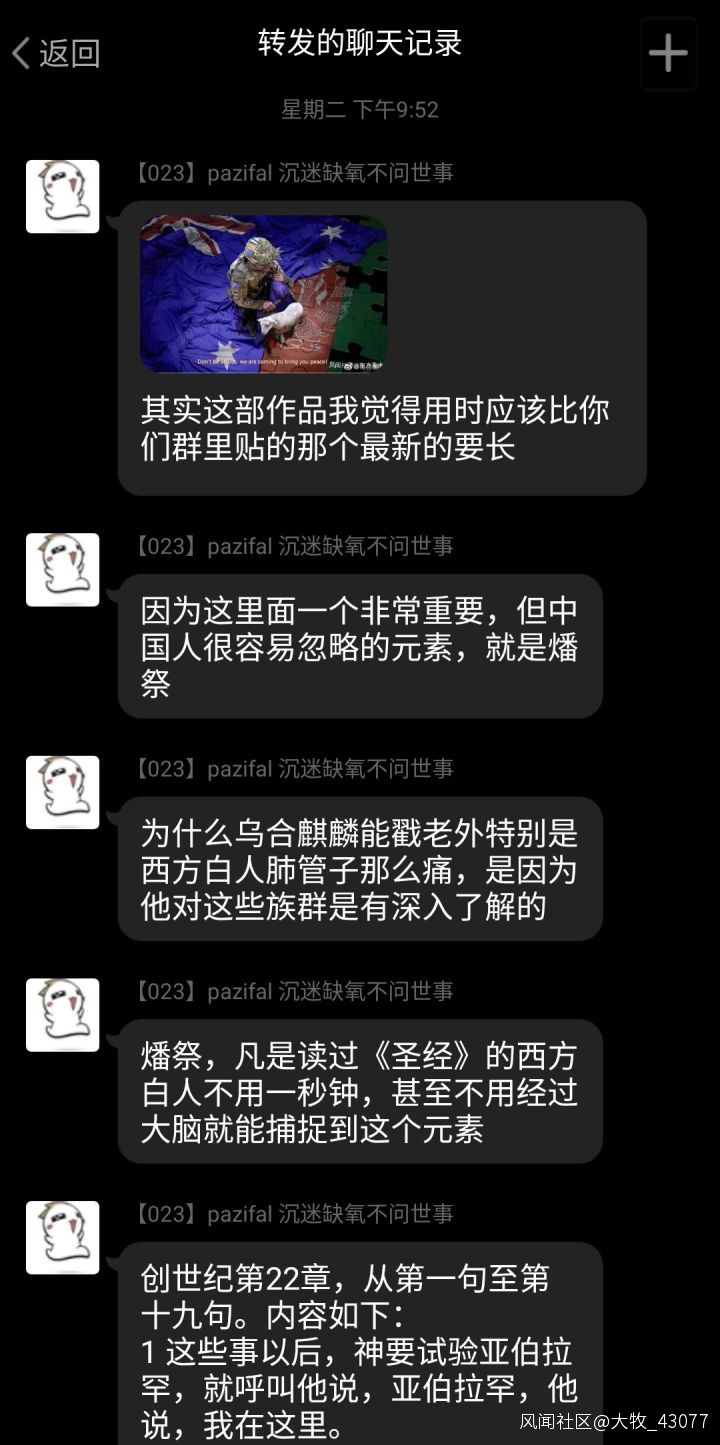Open the forwarded flag artwork image
This screenshot has width=720, height=1445.
(x=263, y=294)
